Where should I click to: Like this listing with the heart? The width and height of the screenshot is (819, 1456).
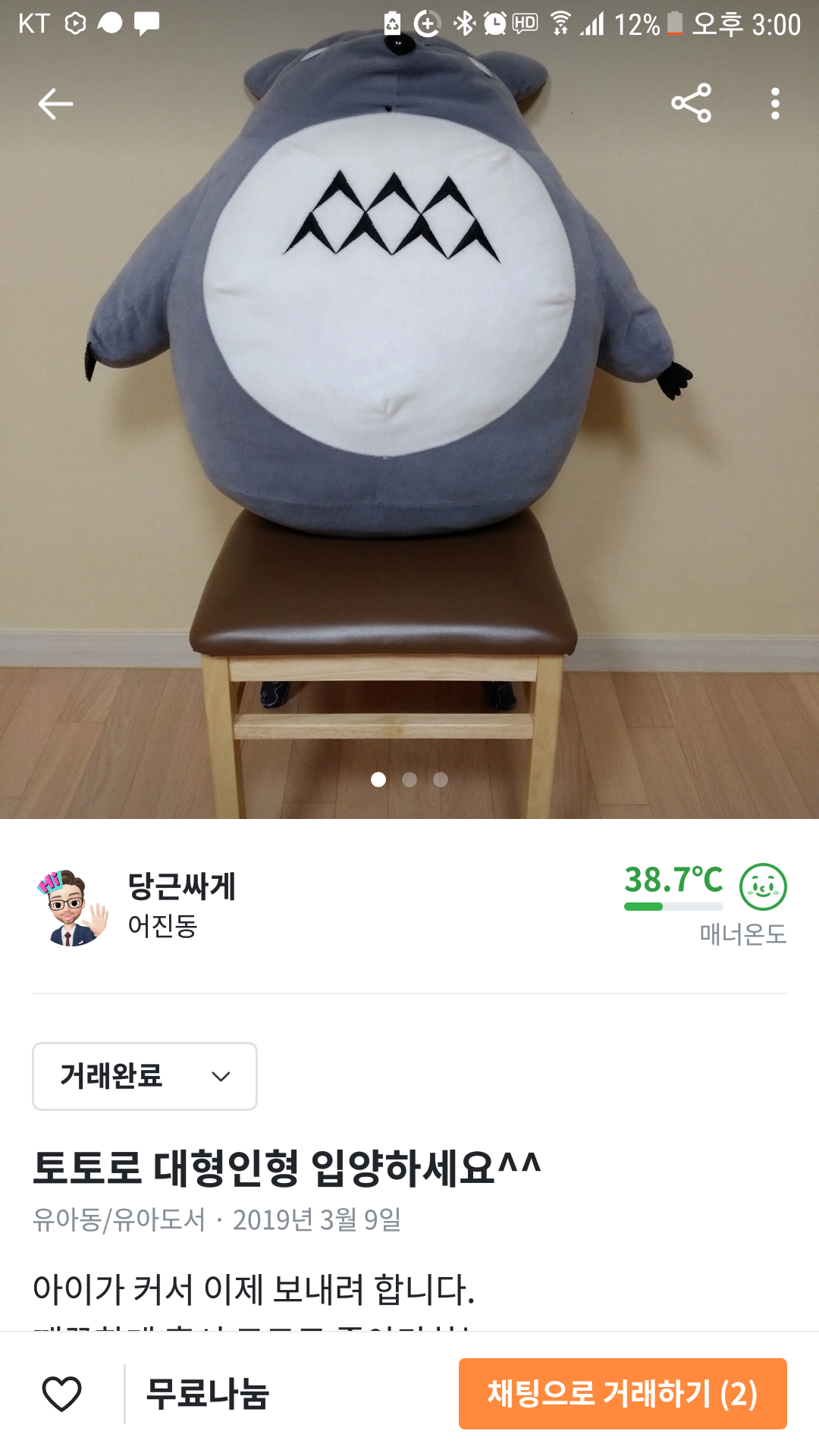coord(61,1394)
